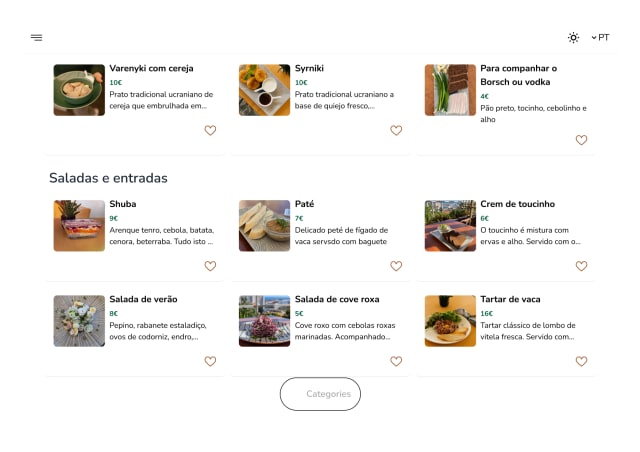Screen dimensions: 640x452
Task: Add Tartar de vaca to favorites
Action: pyautogui.click(x=581, y=361)
